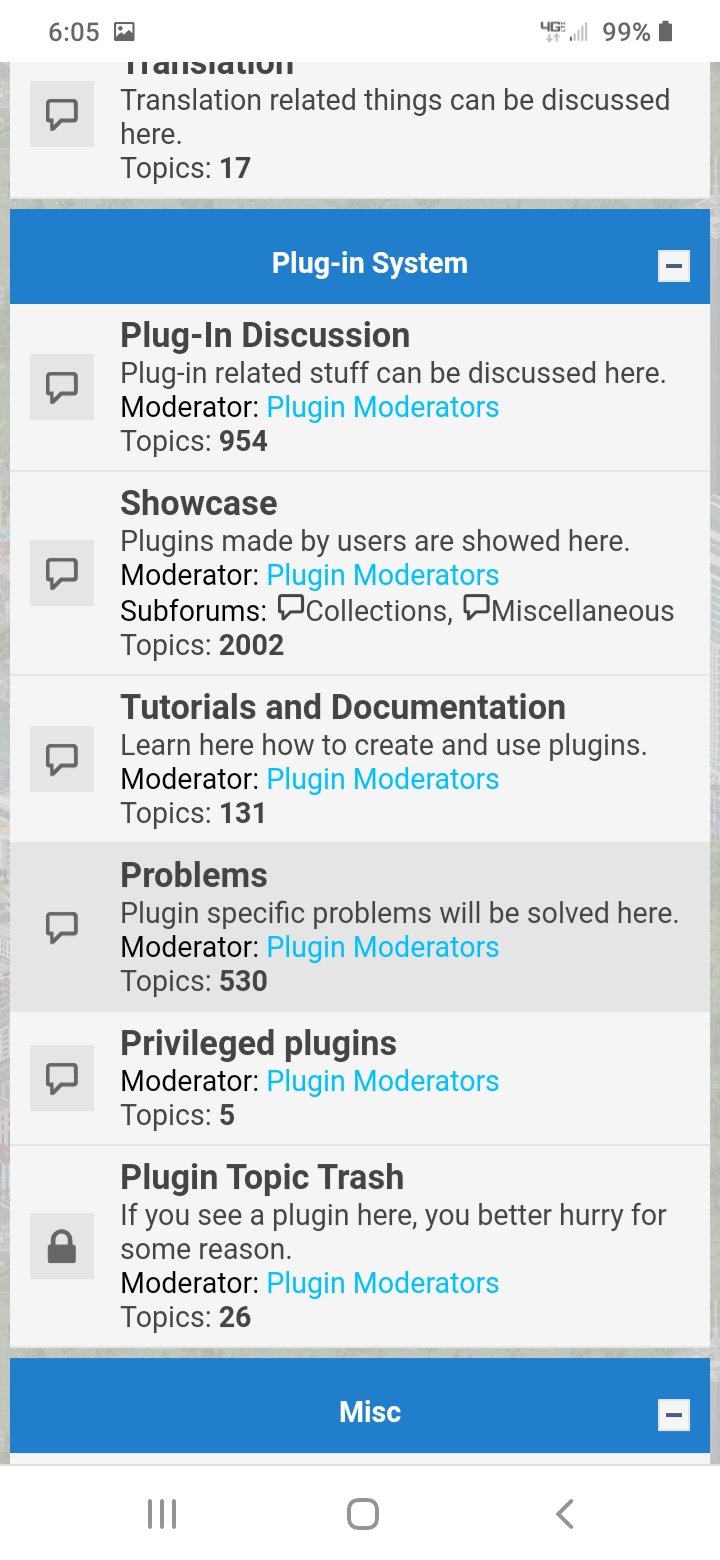
Task: Open the Miscellaneous subforum
Action: pyautogui.click(x=569, y=610)
